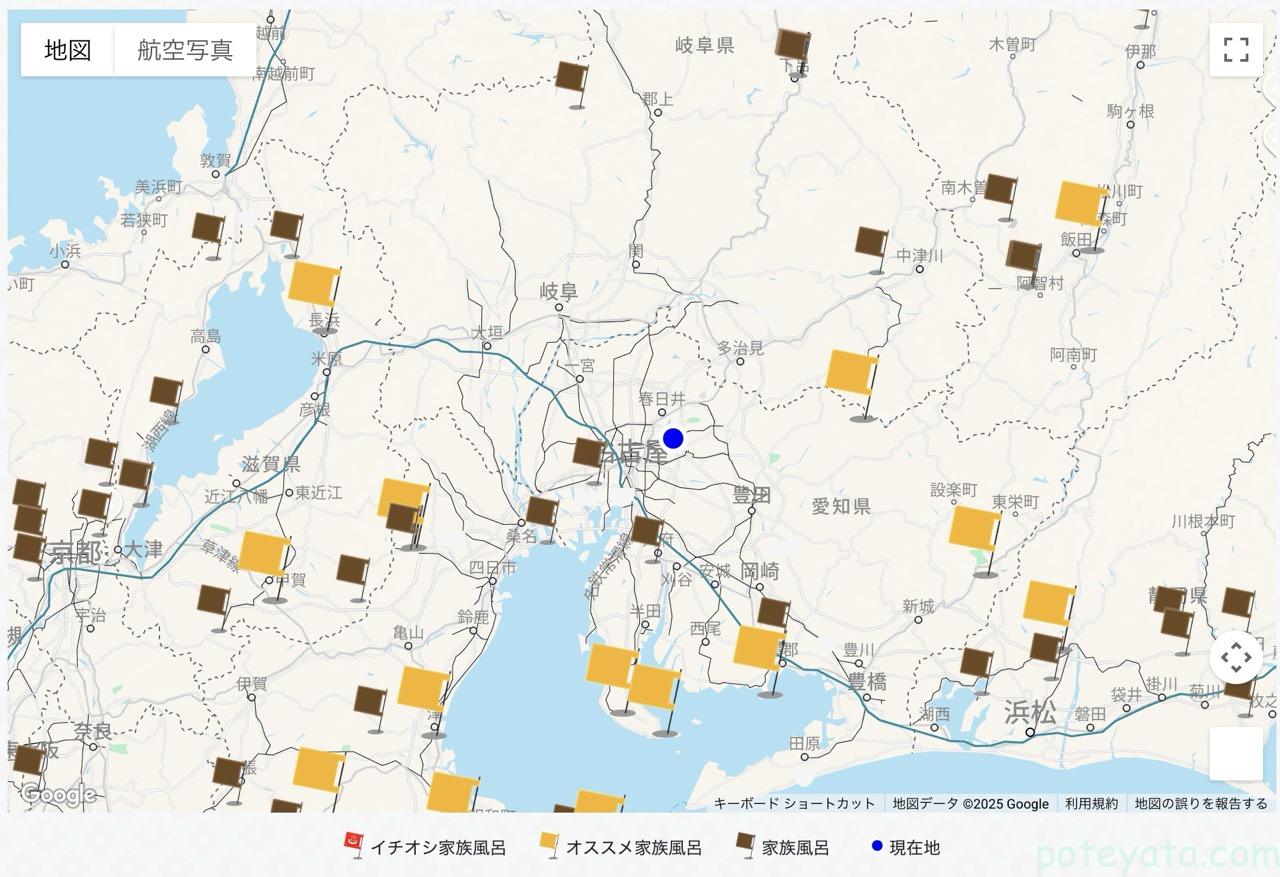This screenshot has height=877, width=1280.
Task: Select the brown flag marker near 桑名
Action: tap(542, 512)
